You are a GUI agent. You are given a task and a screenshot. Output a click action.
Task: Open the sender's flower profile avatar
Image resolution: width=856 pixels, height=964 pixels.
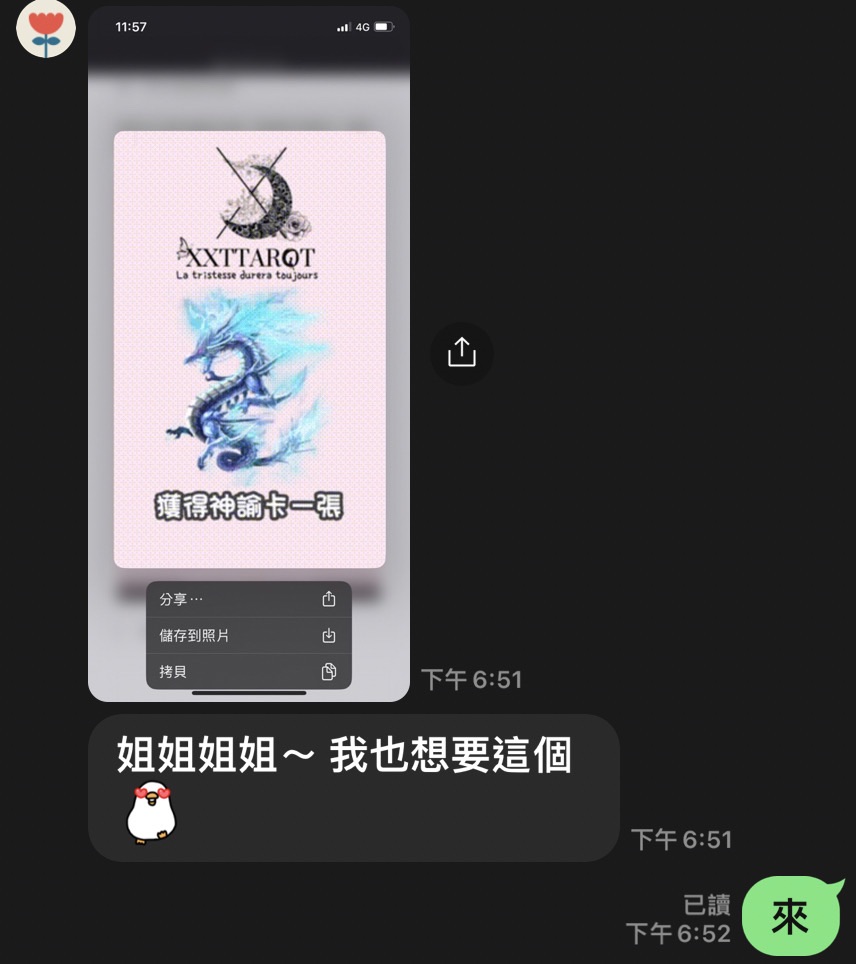point(46,28)
